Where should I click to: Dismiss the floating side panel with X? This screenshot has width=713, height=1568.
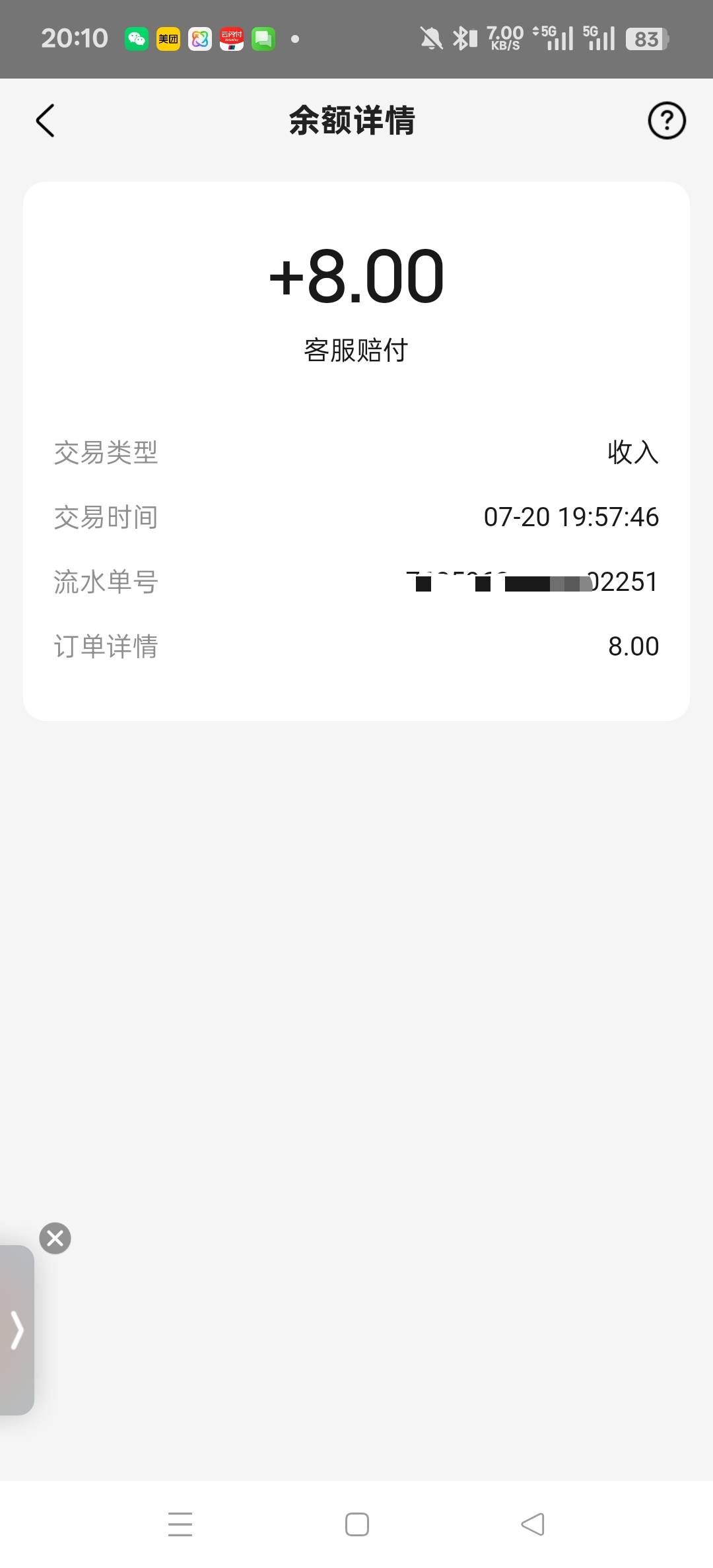tap(55, 1238)
